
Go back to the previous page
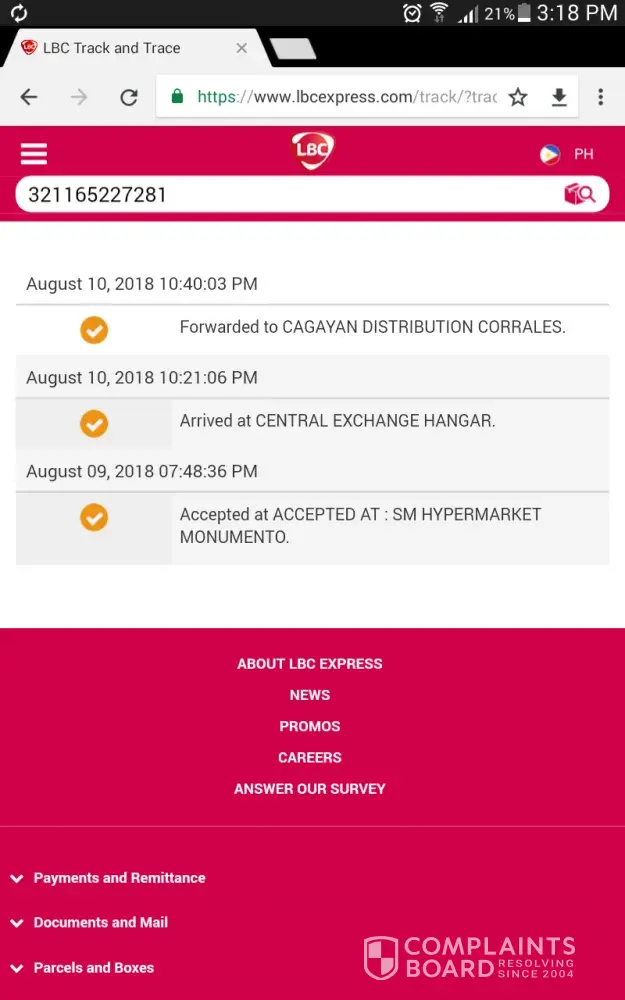[29, 97]
